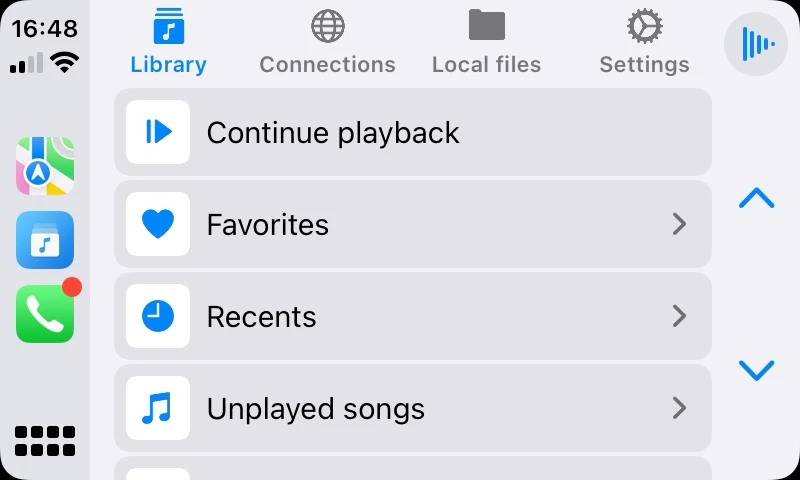
Task: Tap the down arrow to page down
Action: (x=756, y=371)
